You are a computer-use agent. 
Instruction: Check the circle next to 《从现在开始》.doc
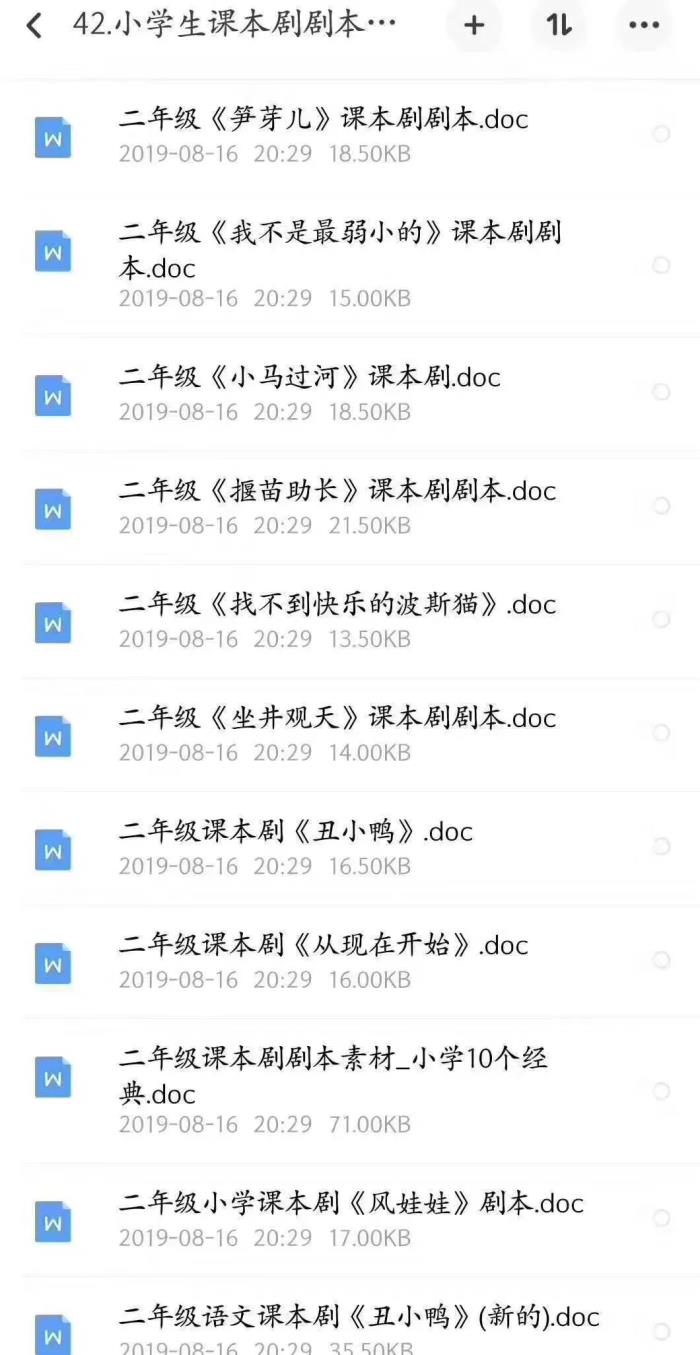point(661,960)
